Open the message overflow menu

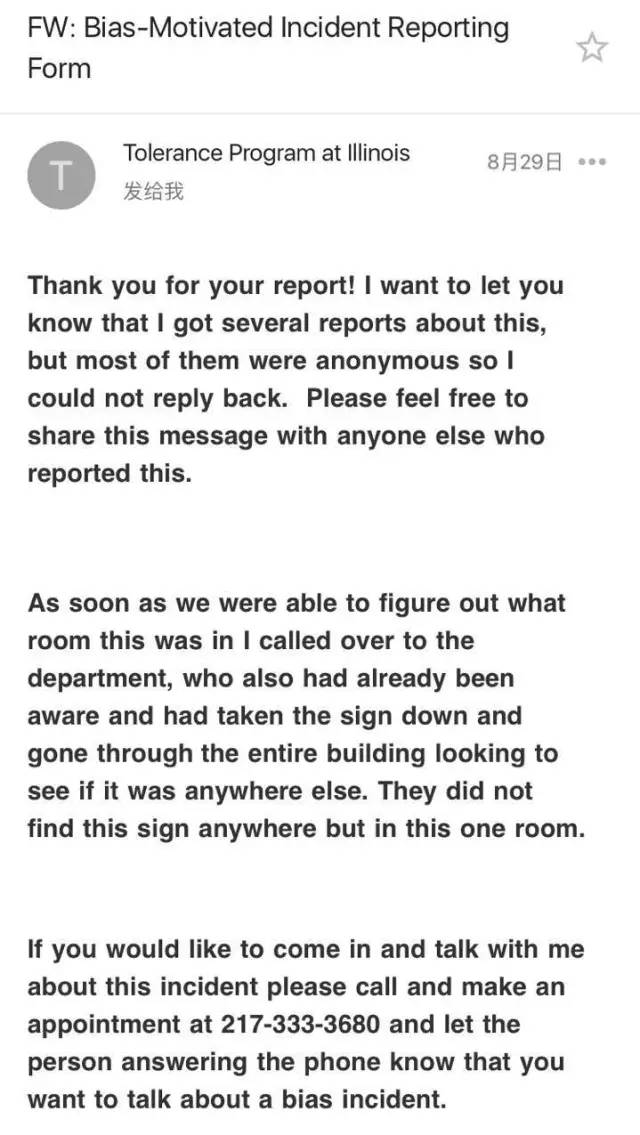[593, 161]
